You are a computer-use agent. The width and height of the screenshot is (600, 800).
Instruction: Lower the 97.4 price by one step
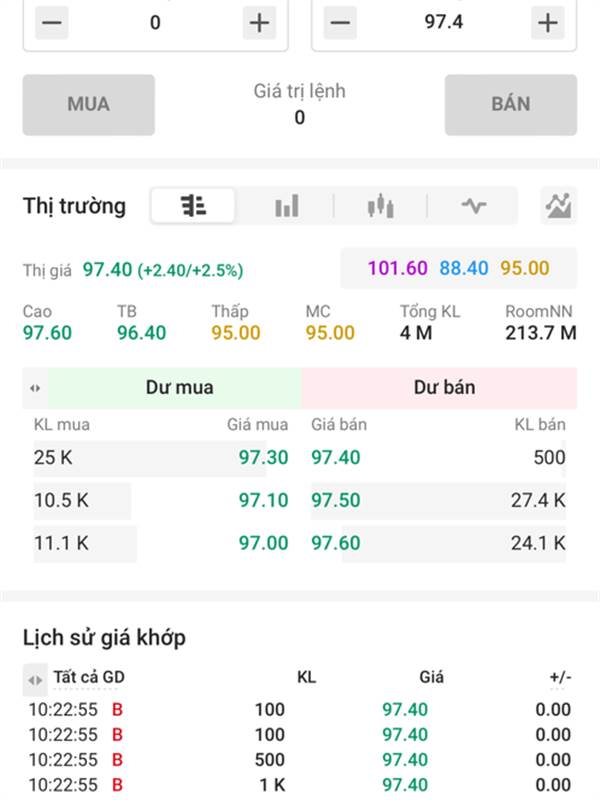click(x=340, y=23)
